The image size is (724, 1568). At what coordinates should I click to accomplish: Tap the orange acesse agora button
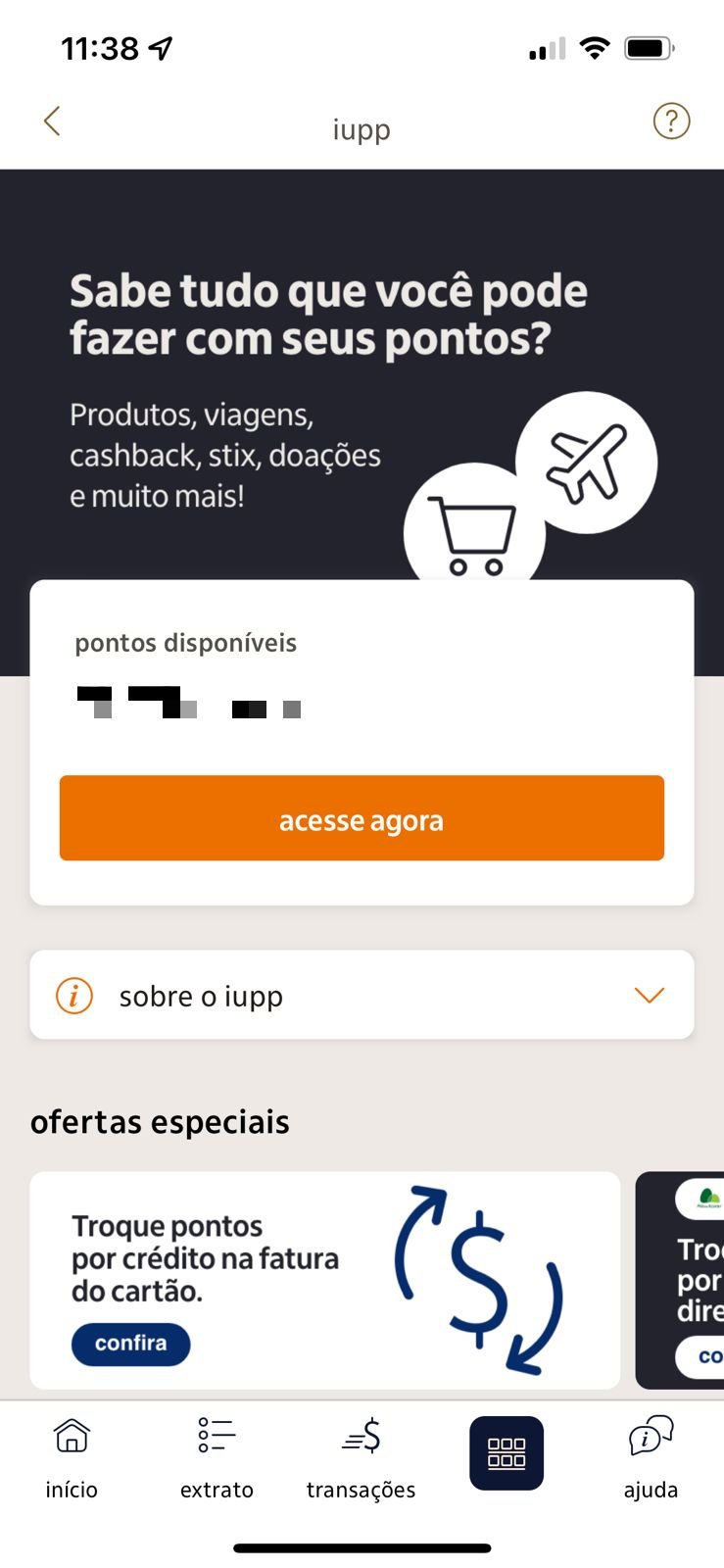click(362, 818)
